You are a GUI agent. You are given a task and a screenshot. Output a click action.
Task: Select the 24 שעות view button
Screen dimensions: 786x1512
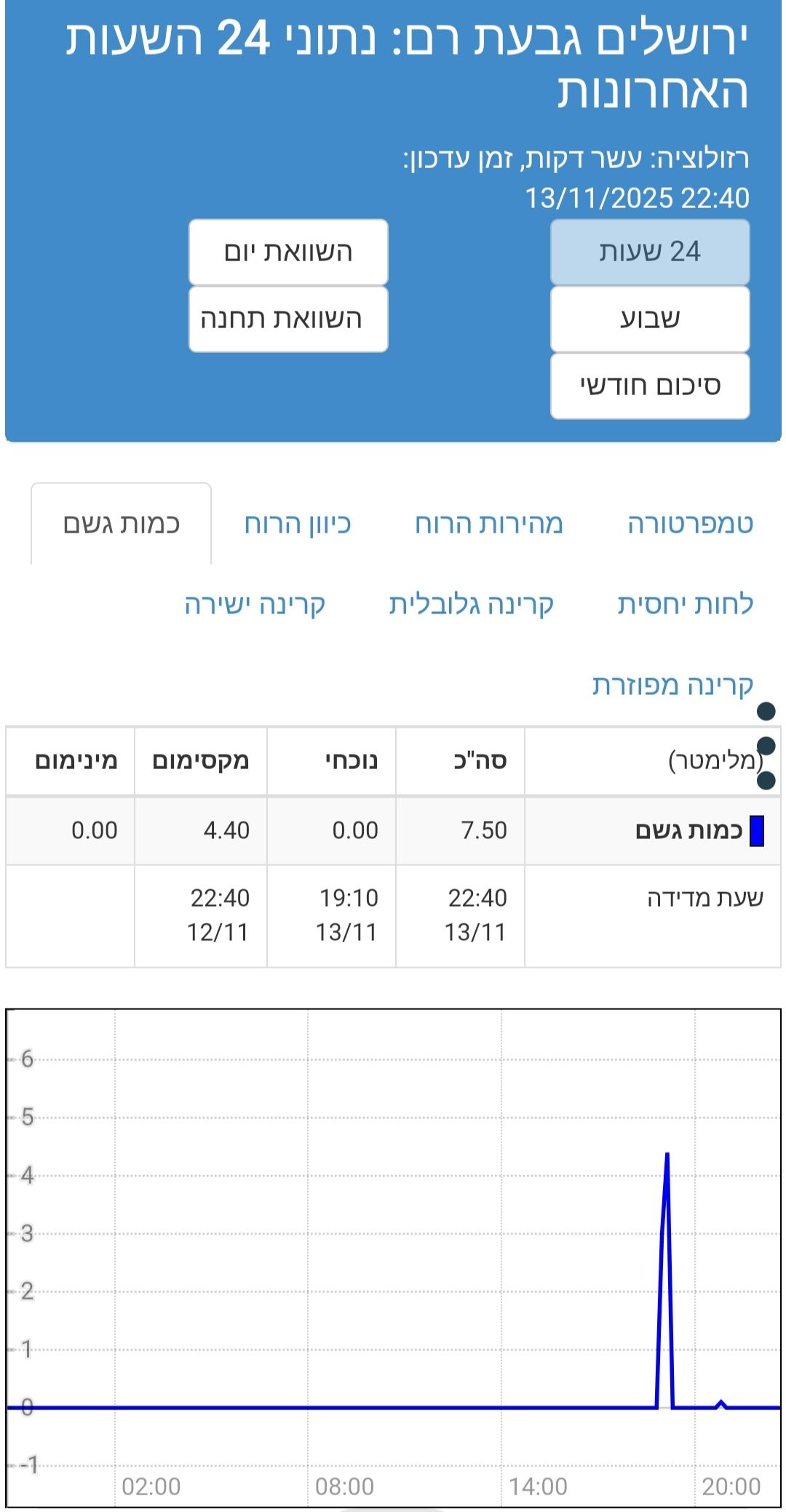[x=650, y=252]
